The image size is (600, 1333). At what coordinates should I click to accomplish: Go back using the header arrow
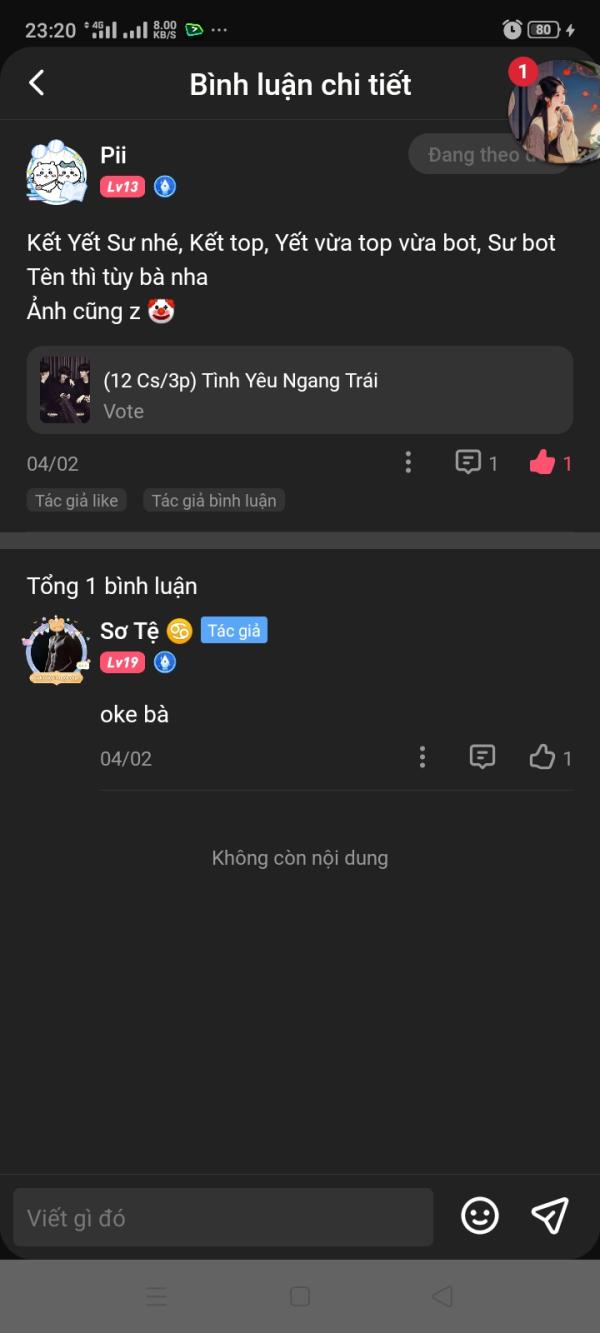click(37, 83)
